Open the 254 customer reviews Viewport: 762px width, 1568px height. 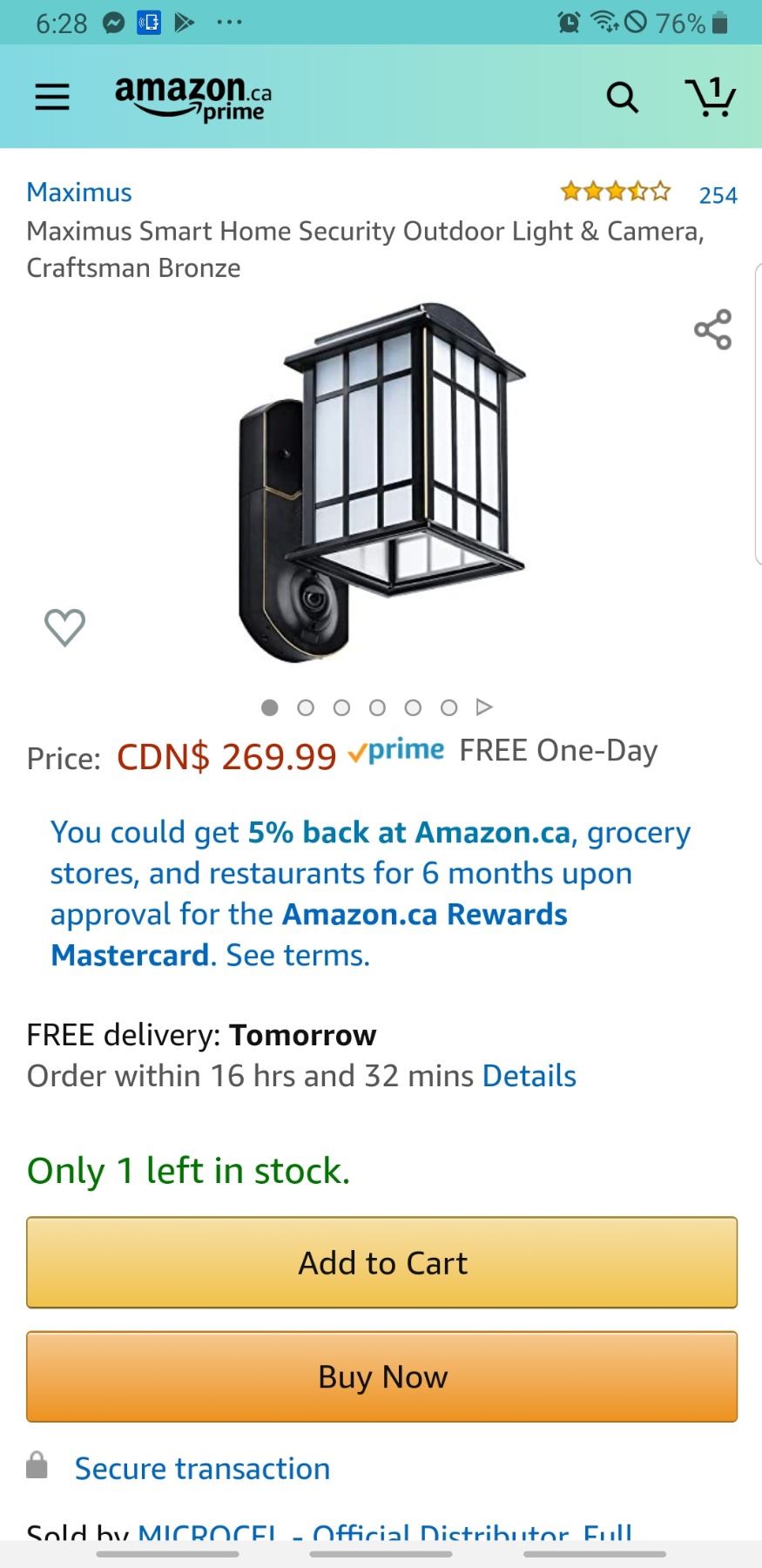[x=718, y=195]
